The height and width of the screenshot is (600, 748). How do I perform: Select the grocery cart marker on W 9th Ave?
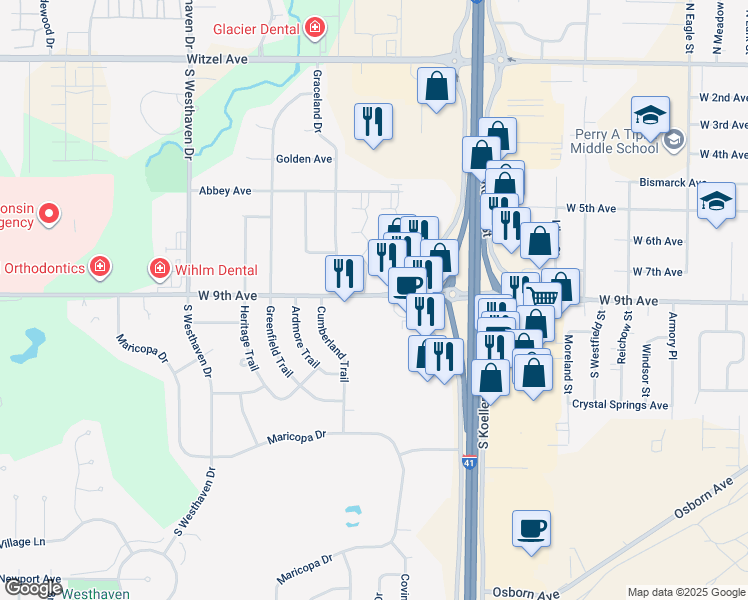[x=543, y=297]
